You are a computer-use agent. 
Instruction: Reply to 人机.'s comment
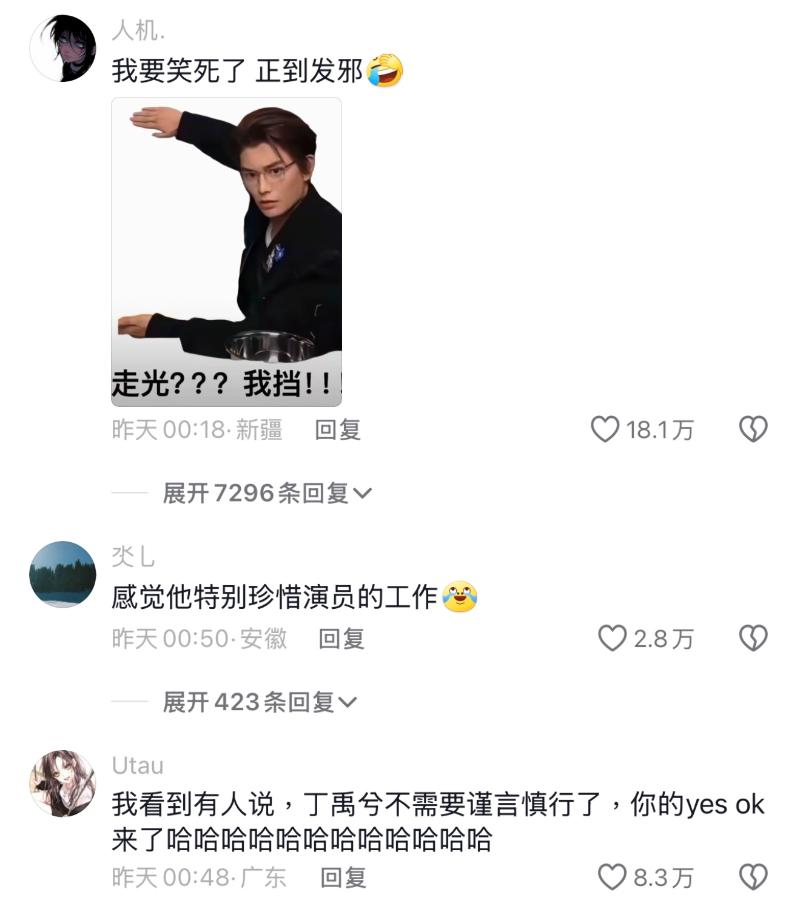point(337,430)
